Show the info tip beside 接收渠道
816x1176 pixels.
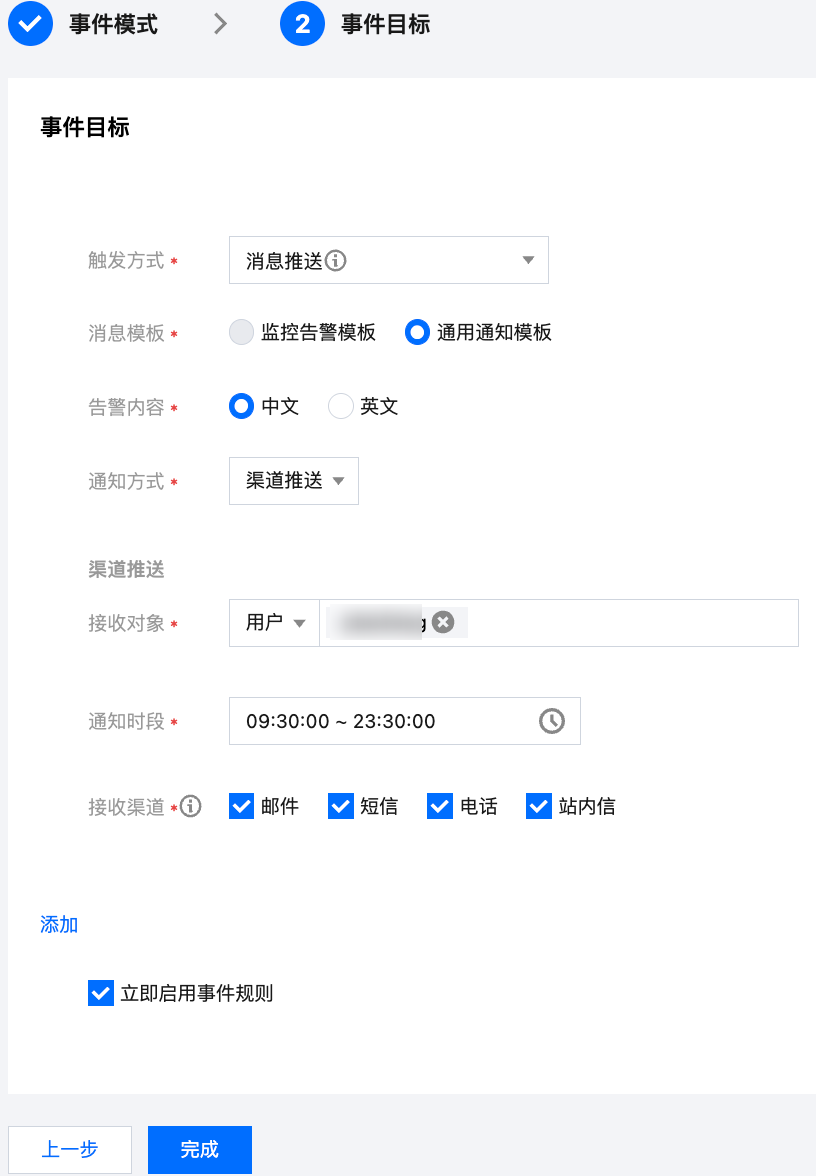coord(190,806)
